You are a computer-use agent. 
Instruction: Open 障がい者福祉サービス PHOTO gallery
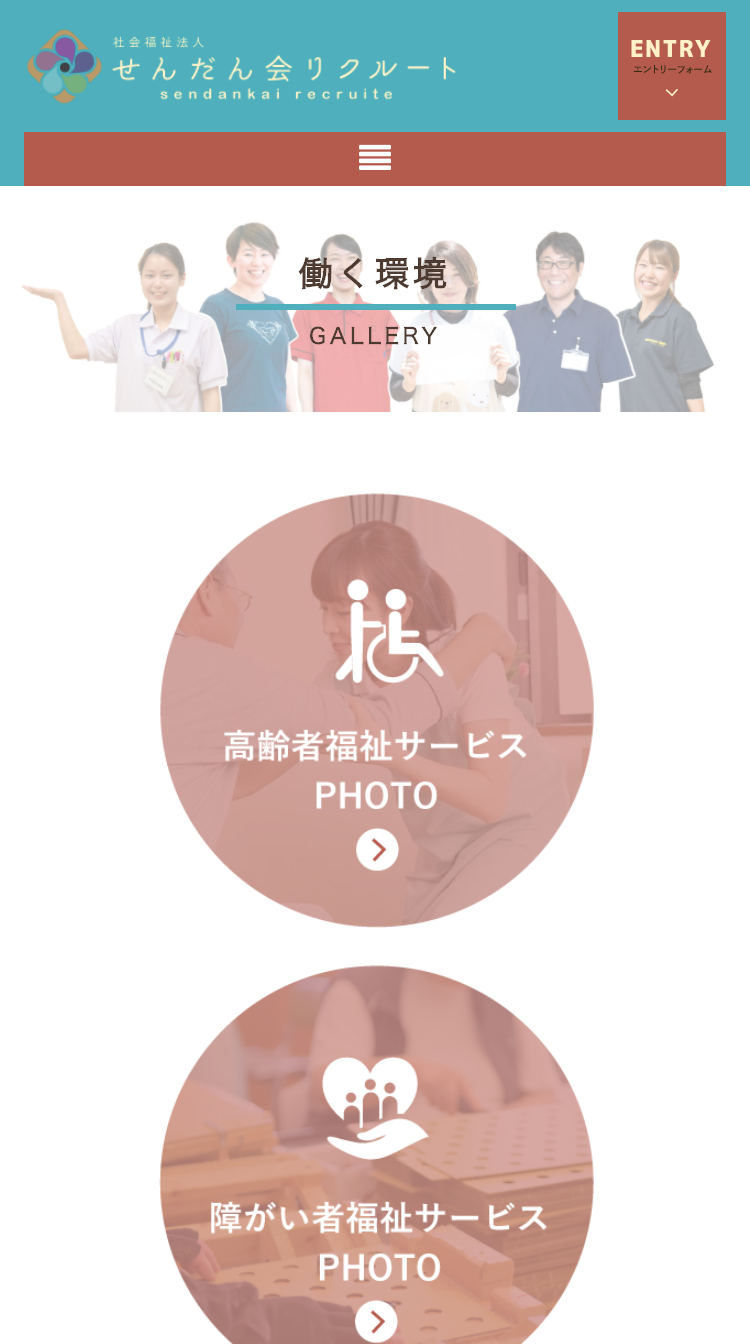point(377,1170)
